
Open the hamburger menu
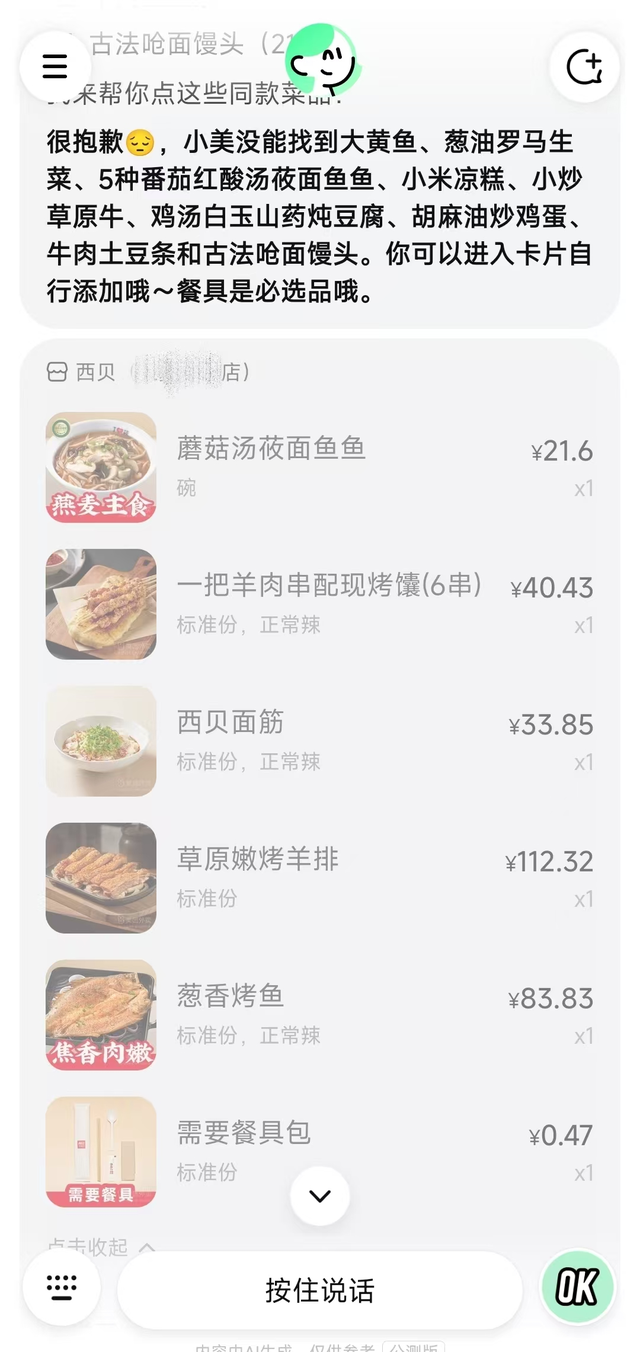[x=55, y=67]
